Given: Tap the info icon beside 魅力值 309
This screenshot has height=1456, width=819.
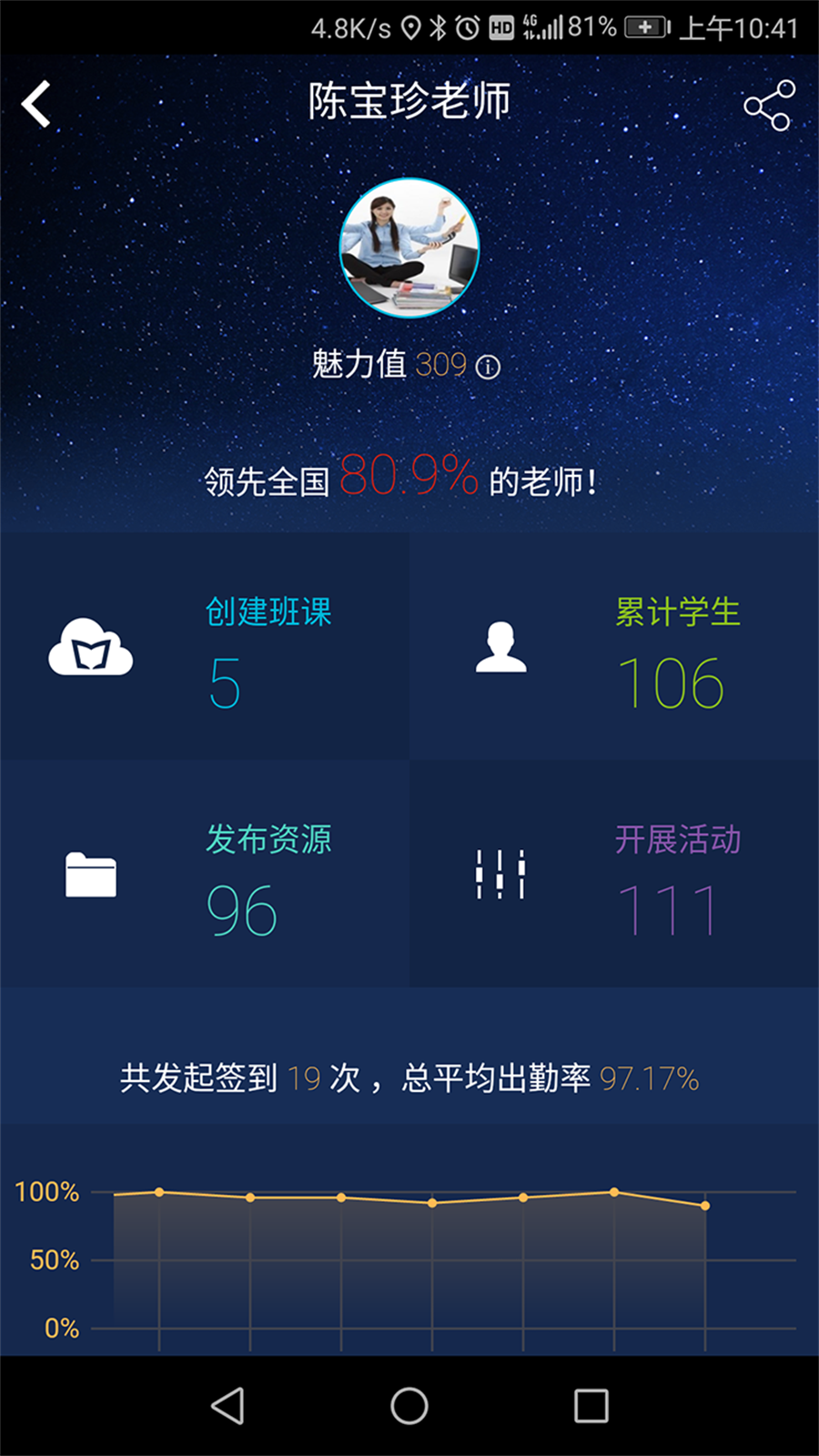Looking at the screenshot, I should pyautogui.click(x=489, y=367).
